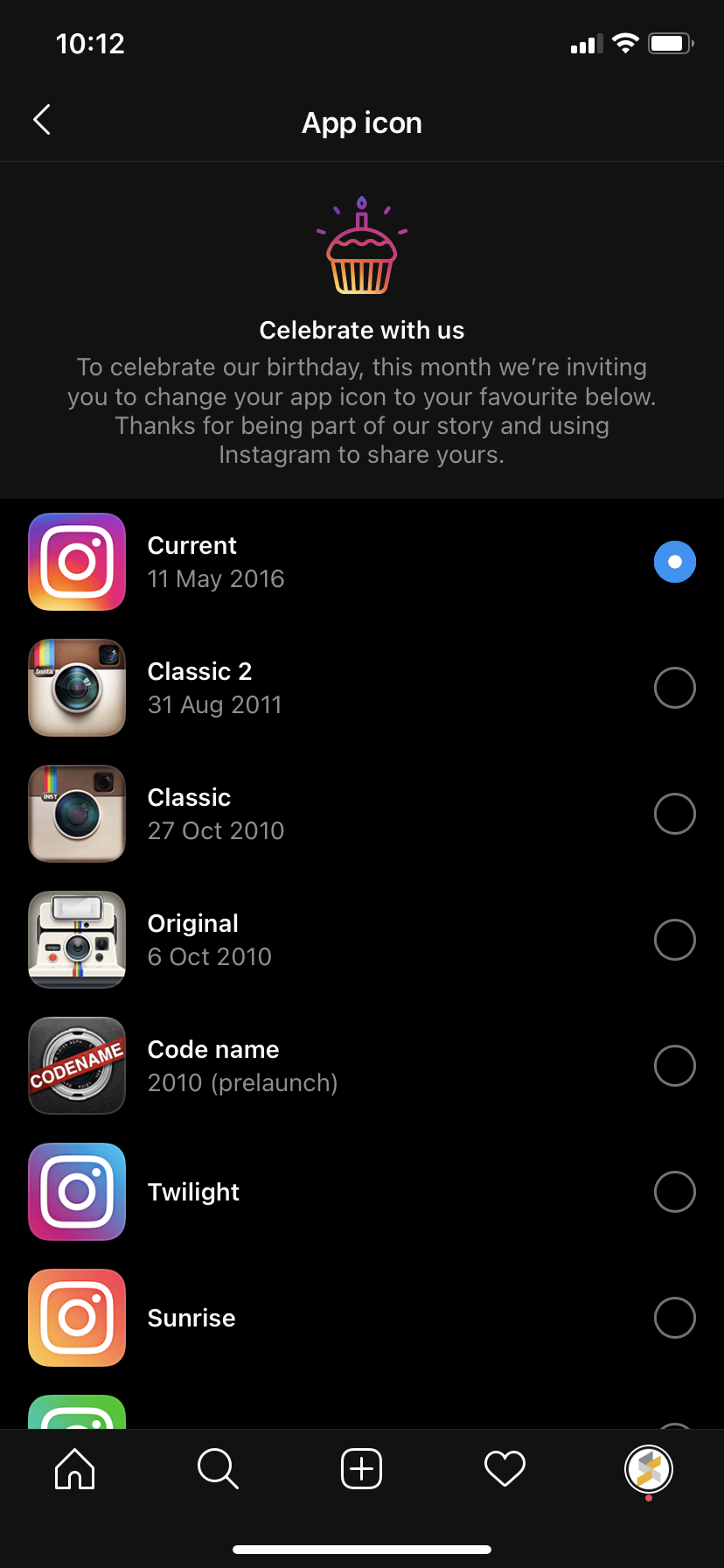724x1568 pixels.
Task: Pick the Classic 27 Oct 2010 icon
Action: pyautogui.click(x=674, y=814)
